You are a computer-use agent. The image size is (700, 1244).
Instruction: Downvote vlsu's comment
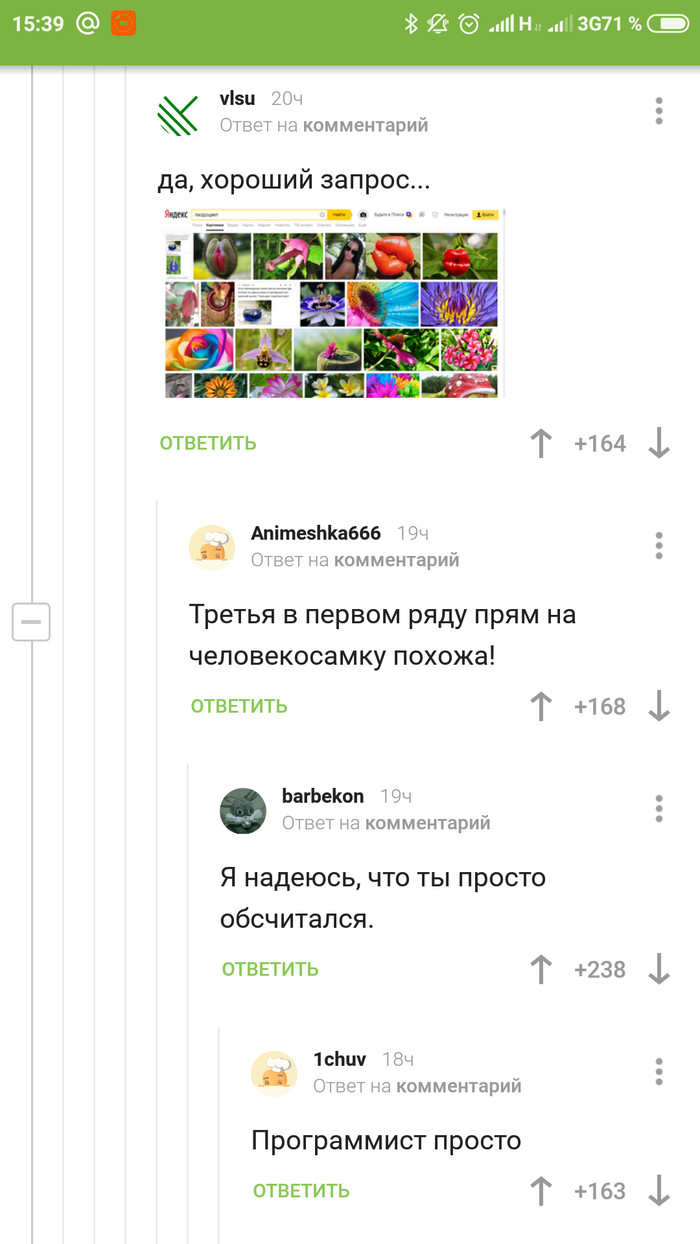pyautogui.click(x=659, y=444)
